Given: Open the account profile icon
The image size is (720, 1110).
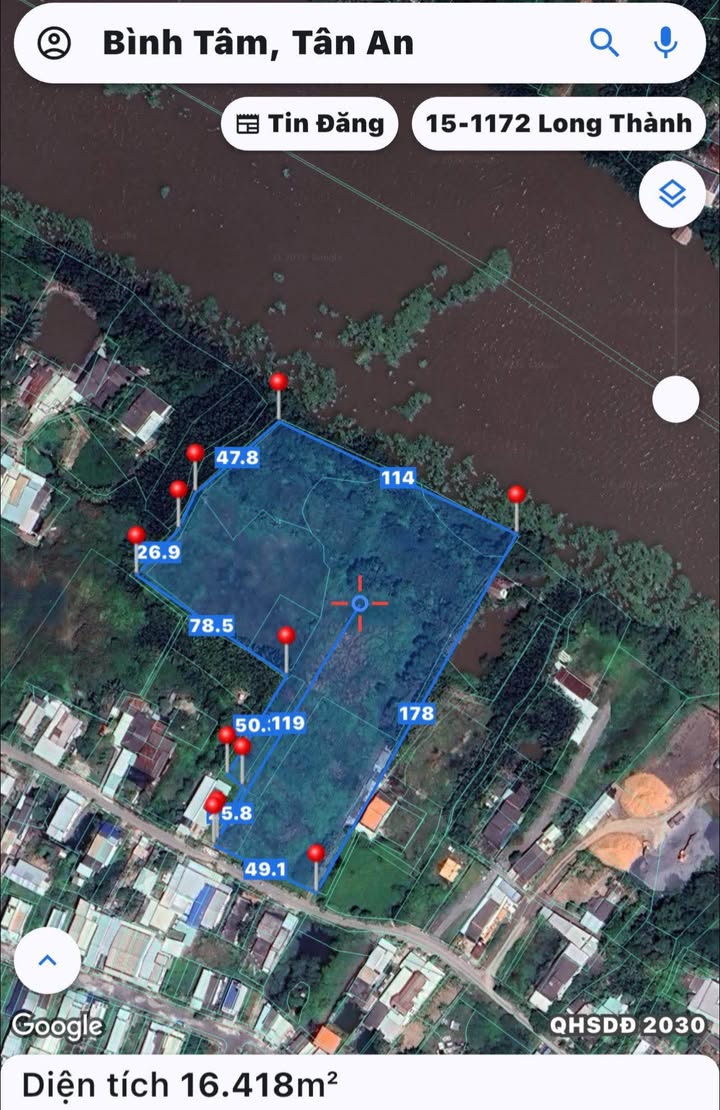Looking at the screenshot, I should [x=54, y=43].
